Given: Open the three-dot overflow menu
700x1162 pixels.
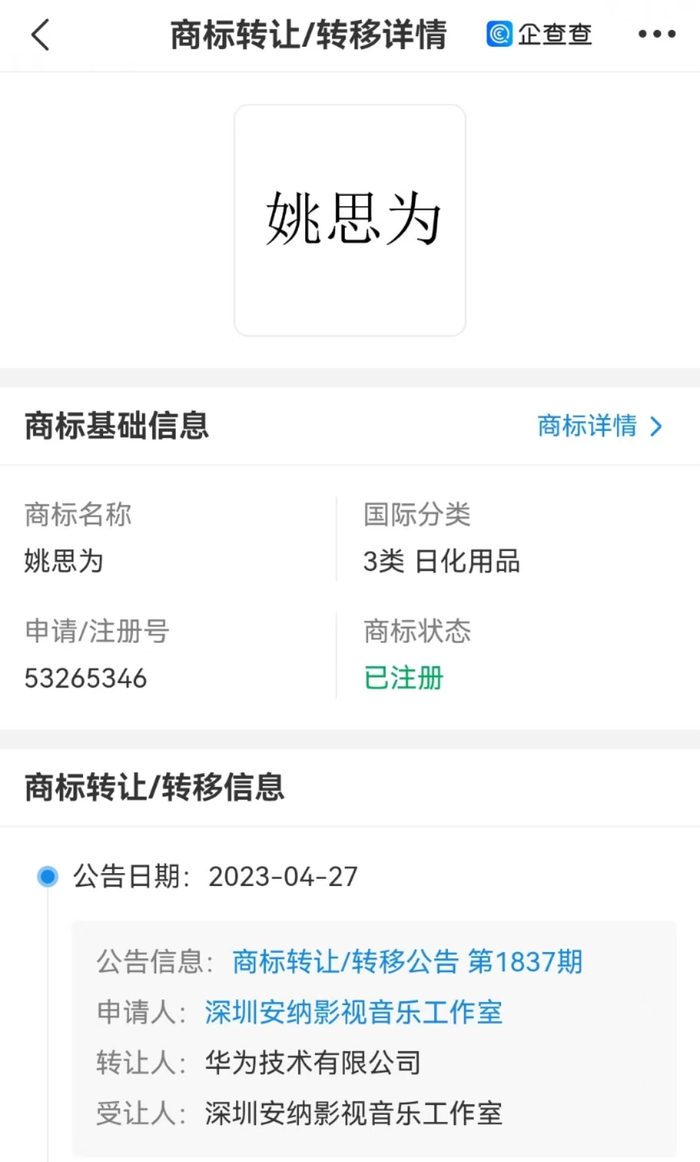Looking at the screenshot, I should click(656, 35).
